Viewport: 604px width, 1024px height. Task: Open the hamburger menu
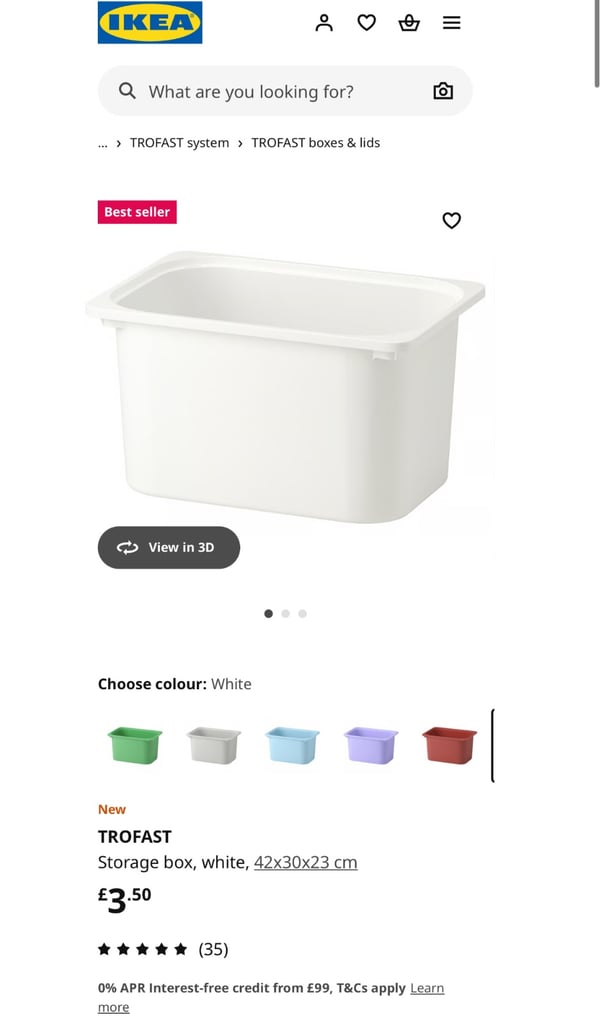coord(451,23)
